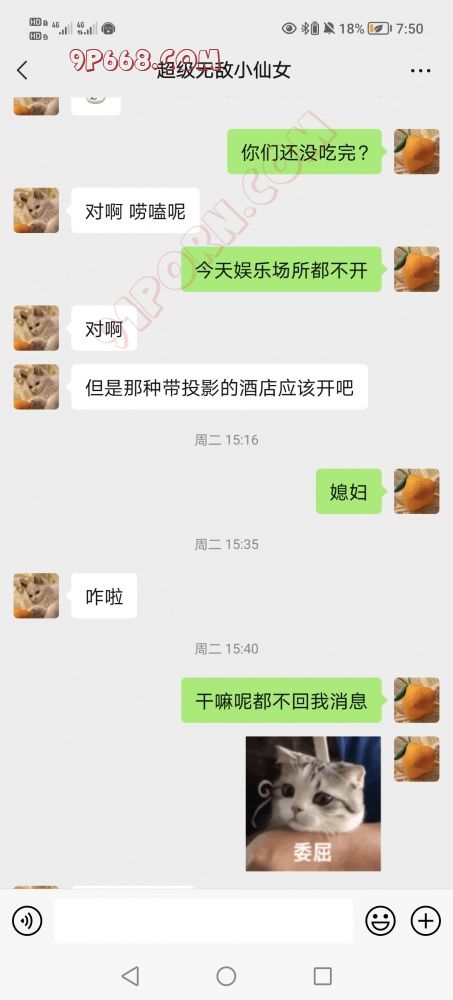The image size is (453, 1000).
Task: Go back from the chat
Action: [22, 70]
